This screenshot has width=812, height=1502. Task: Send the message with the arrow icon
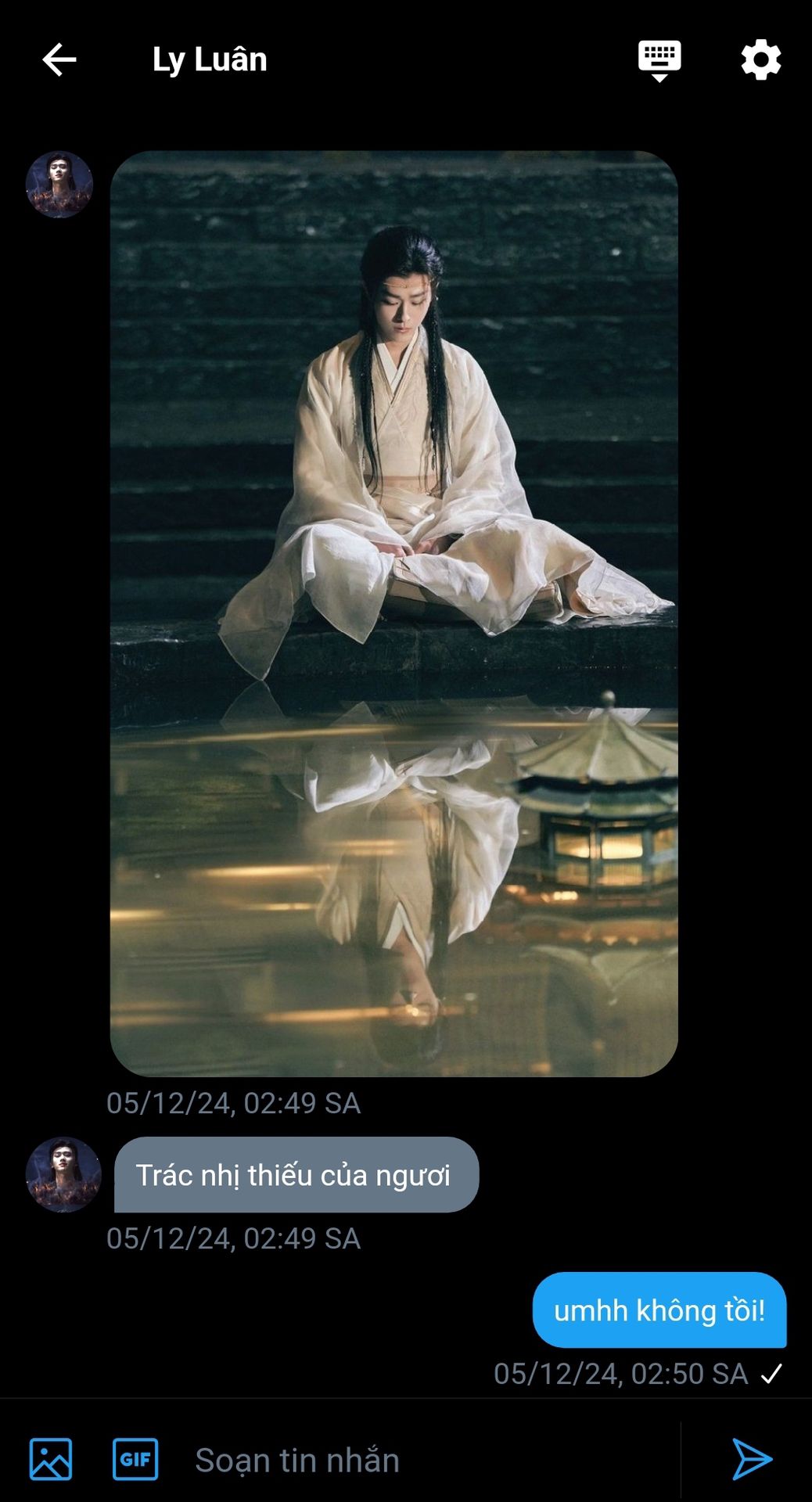coord(752,1459)
